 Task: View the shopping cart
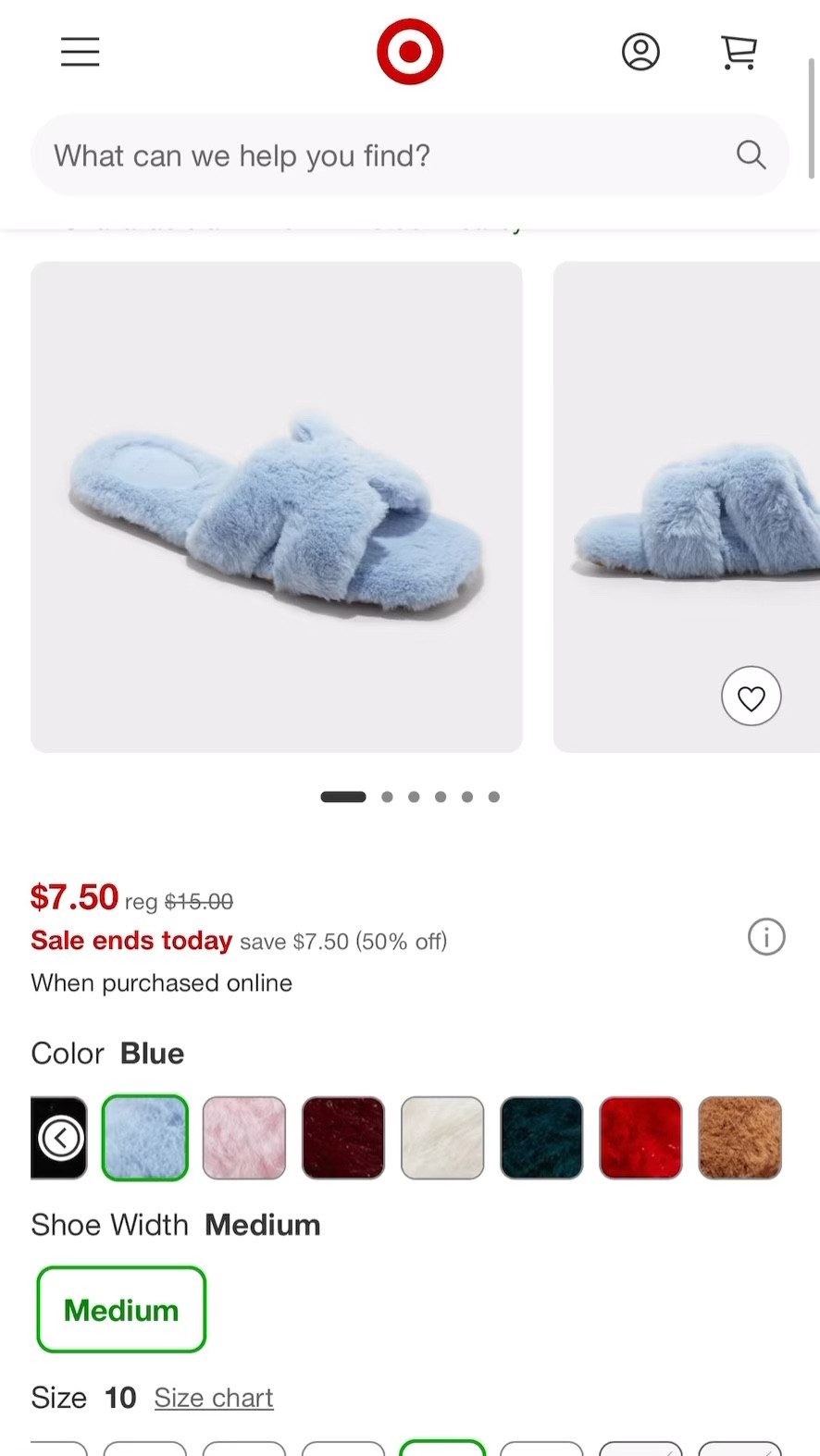point(739,52)
